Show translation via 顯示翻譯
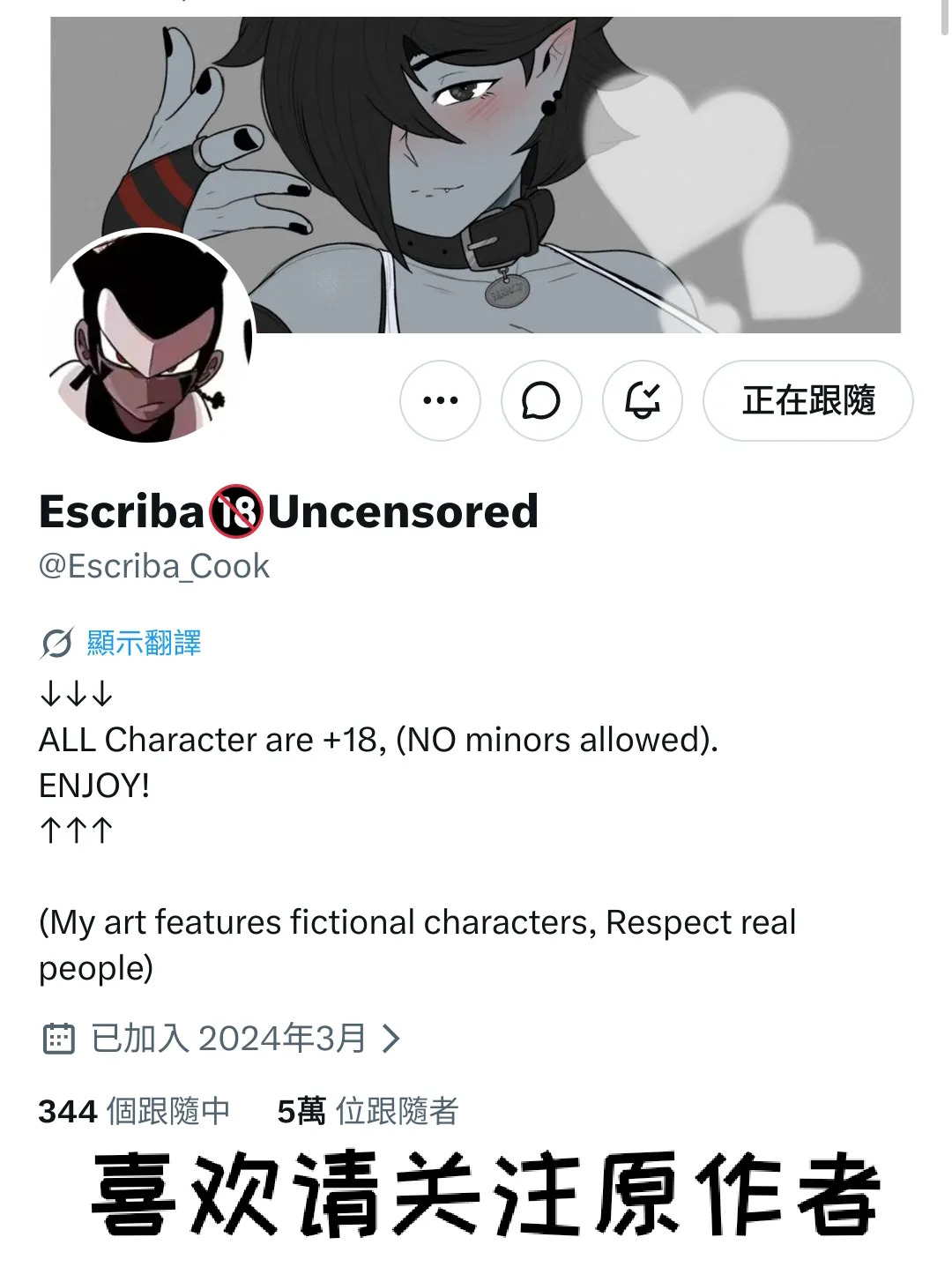This screenshot has height=1282, width=952. (121, 644)
